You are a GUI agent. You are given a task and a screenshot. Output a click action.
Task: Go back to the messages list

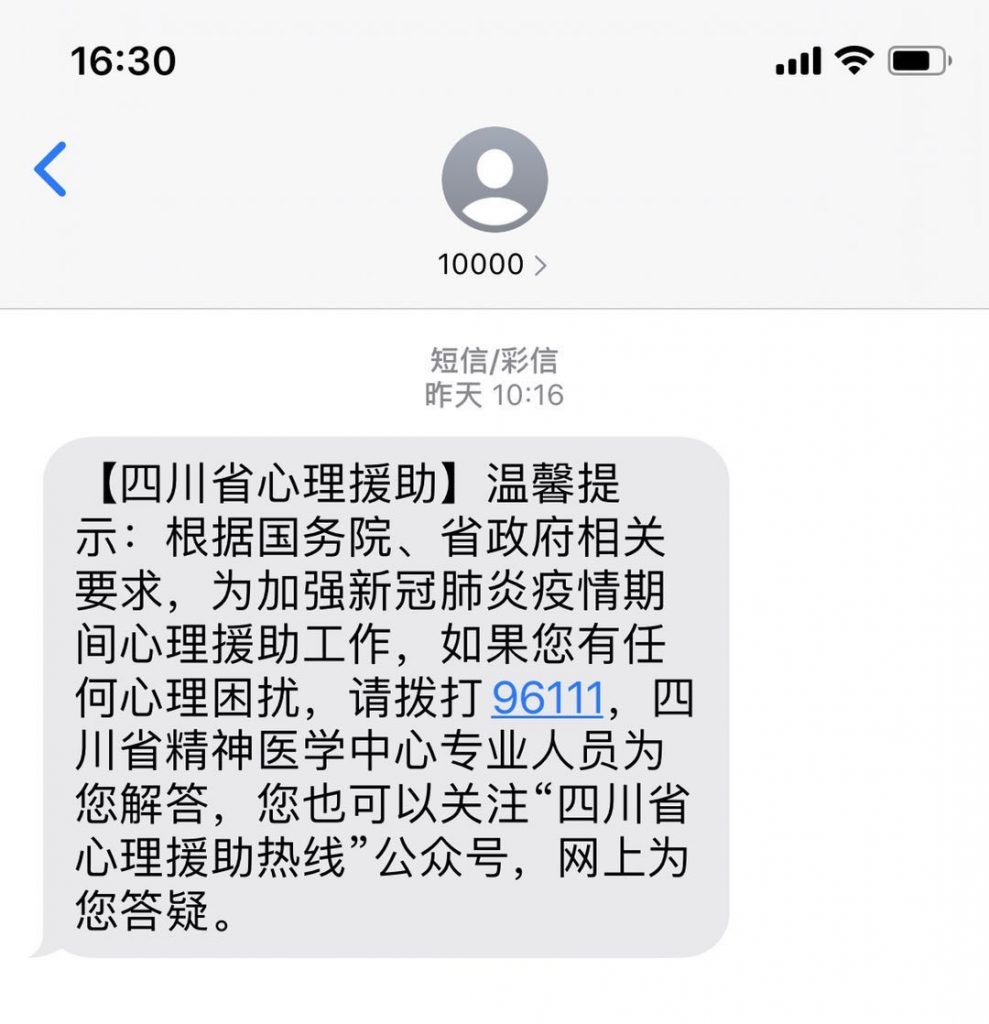pos(50,168)
